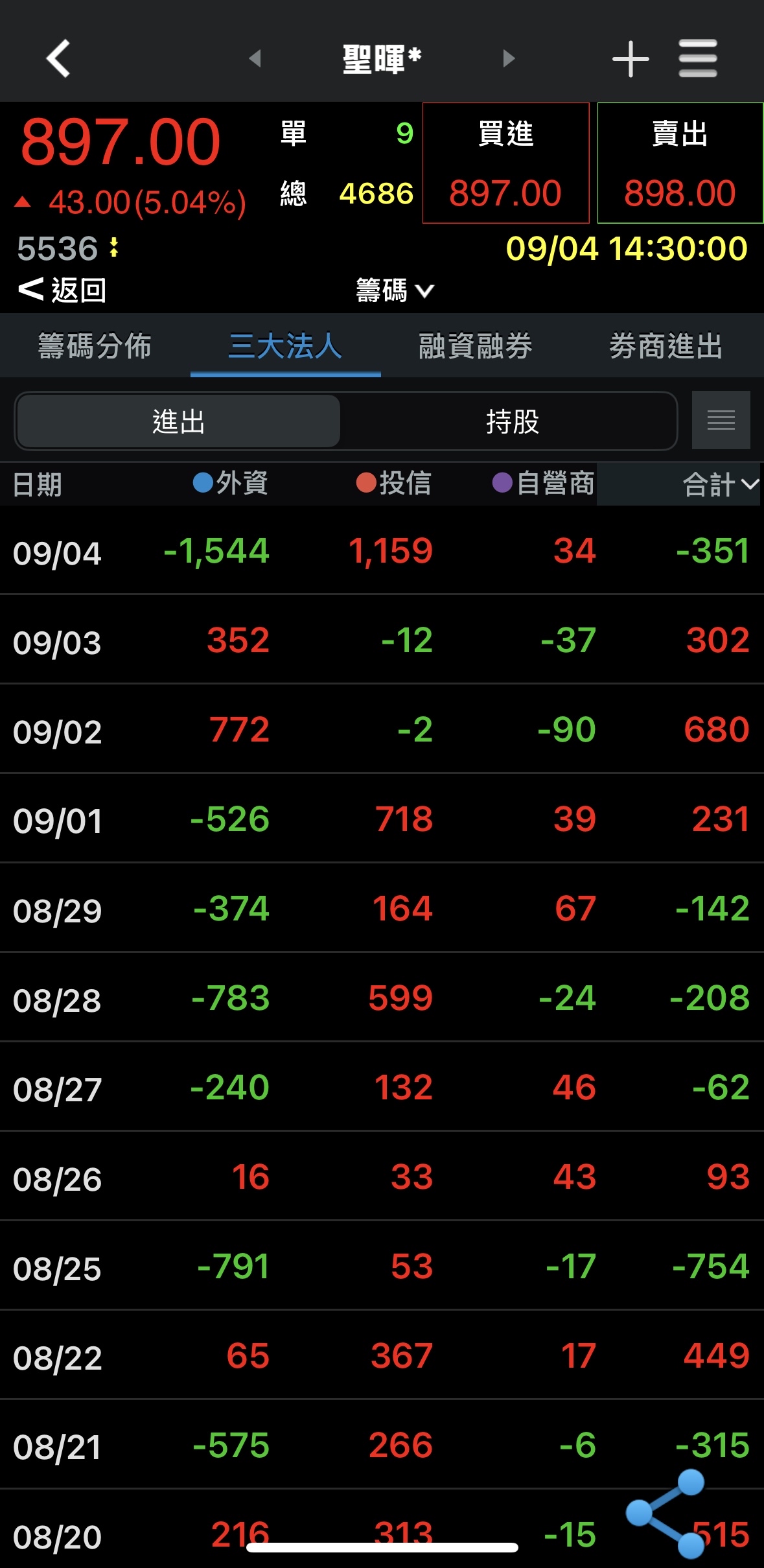
Task: Tap 返回 to go back
Action: point(62,290)
